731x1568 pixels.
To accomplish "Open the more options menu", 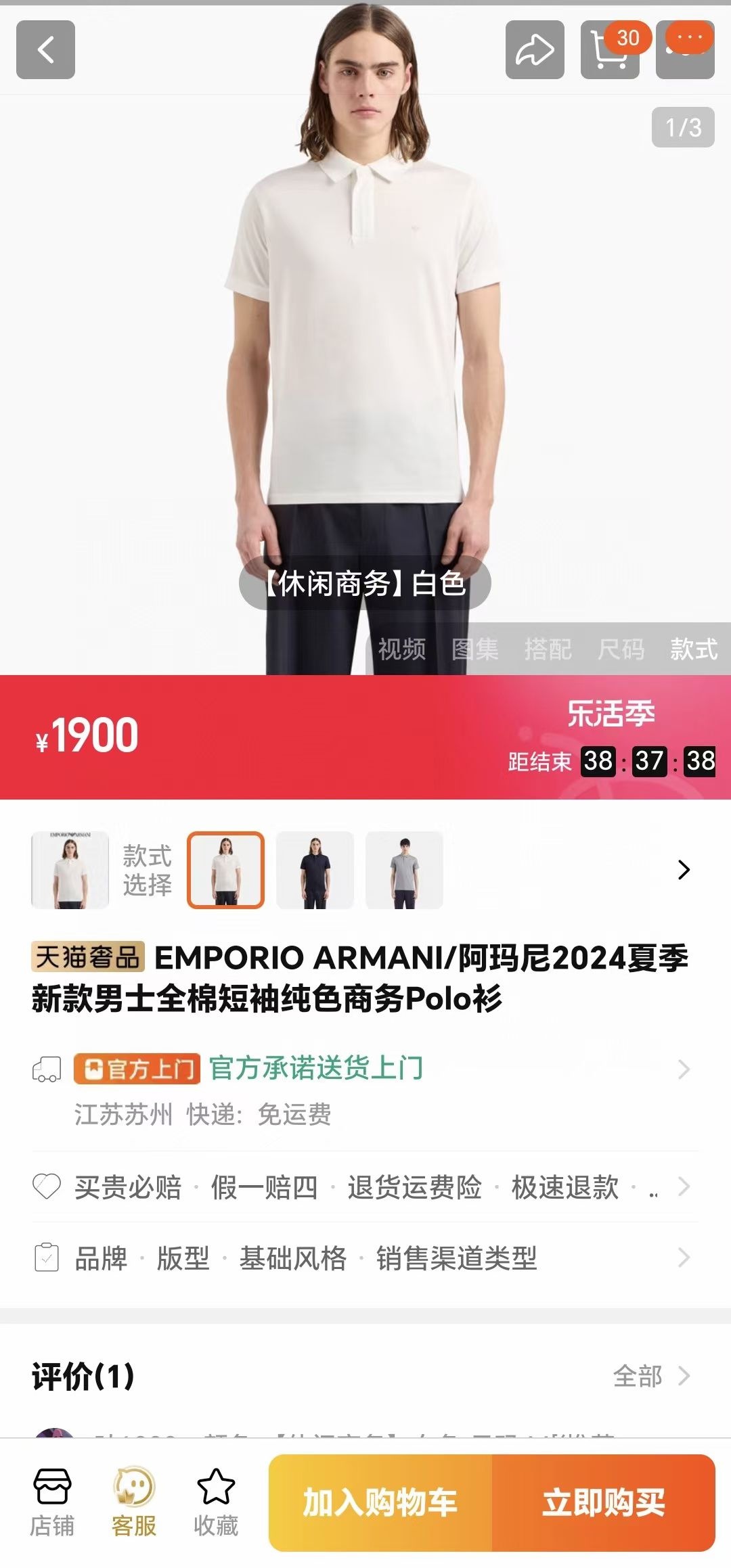I will click(685, 51).
